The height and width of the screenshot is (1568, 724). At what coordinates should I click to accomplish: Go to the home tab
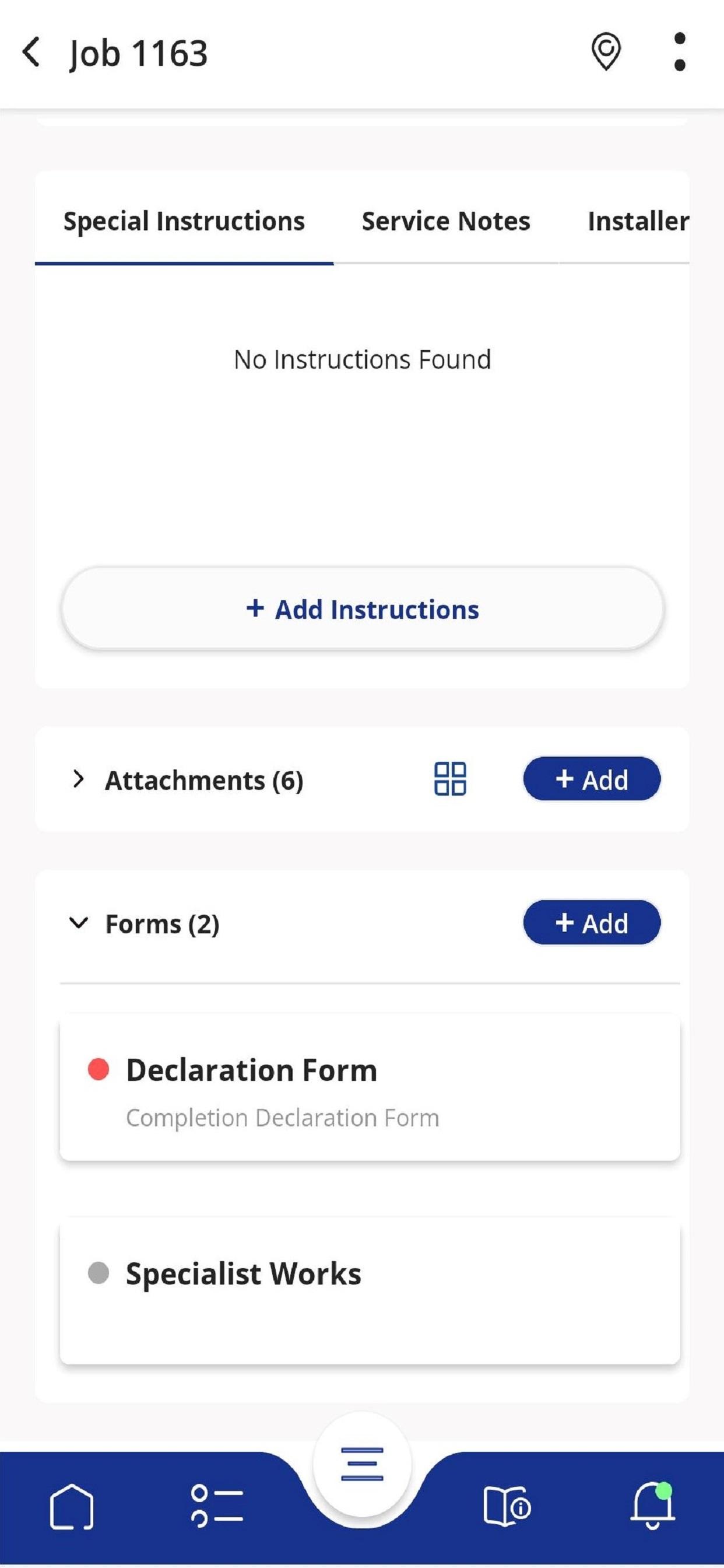tap(72, 1507)
